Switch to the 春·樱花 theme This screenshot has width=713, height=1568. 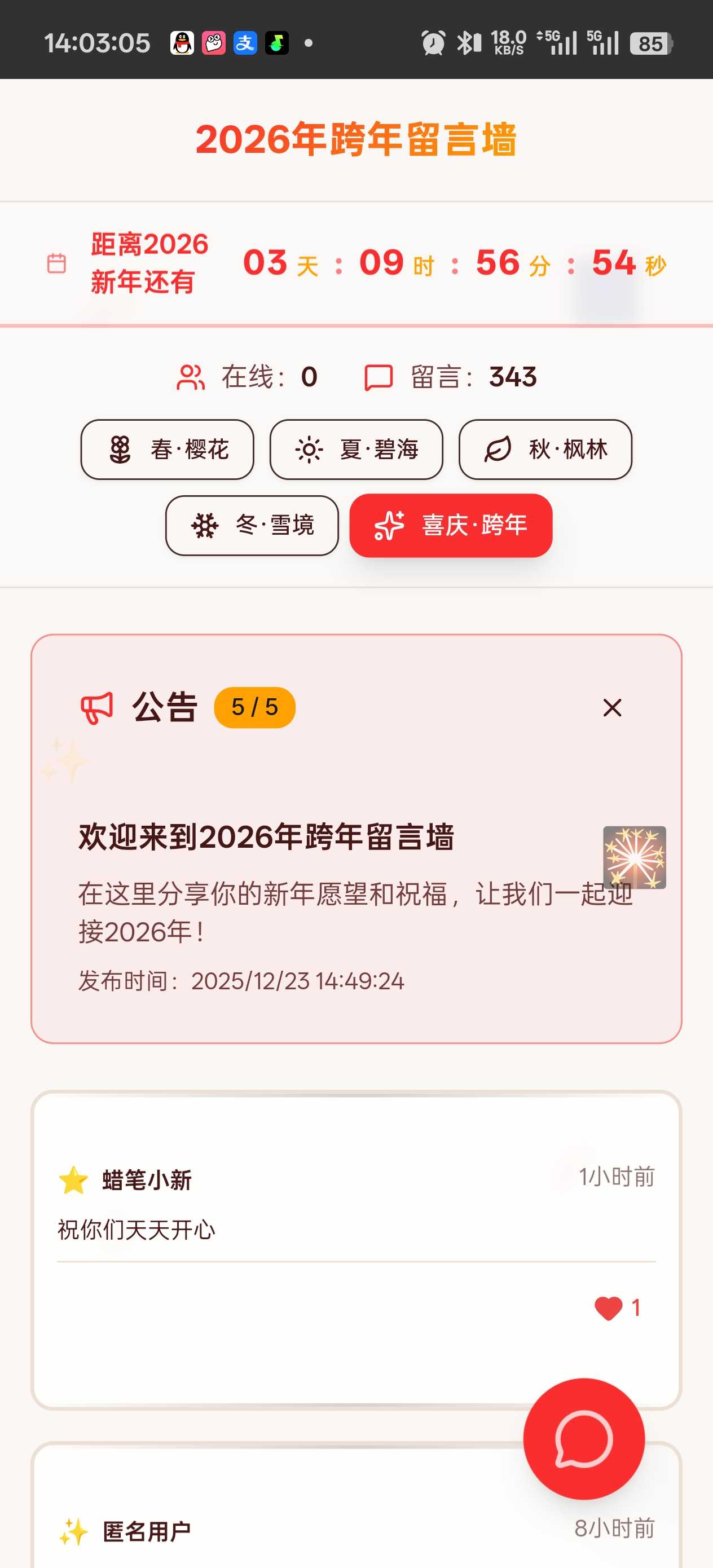coord(167,450)
